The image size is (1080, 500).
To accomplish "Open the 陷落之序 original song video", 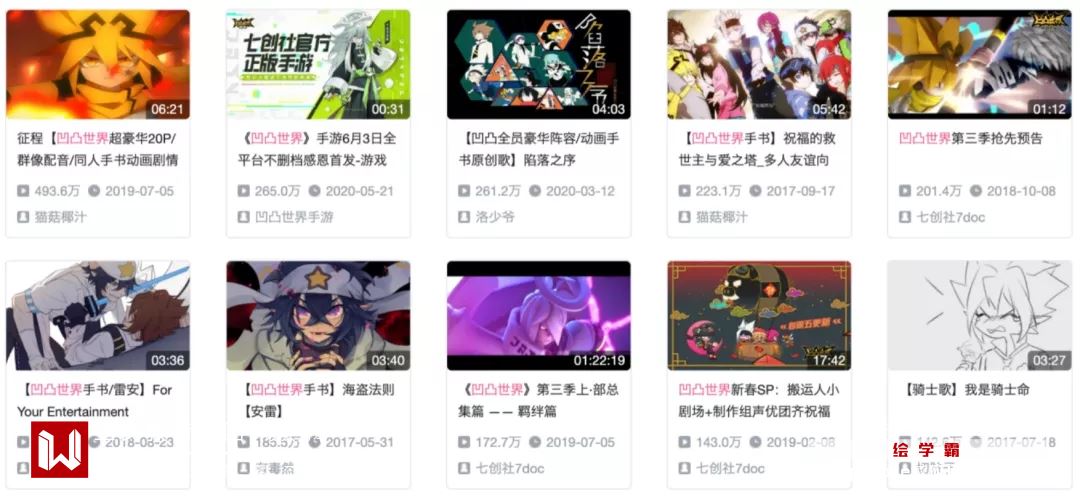I will point(538,65).
